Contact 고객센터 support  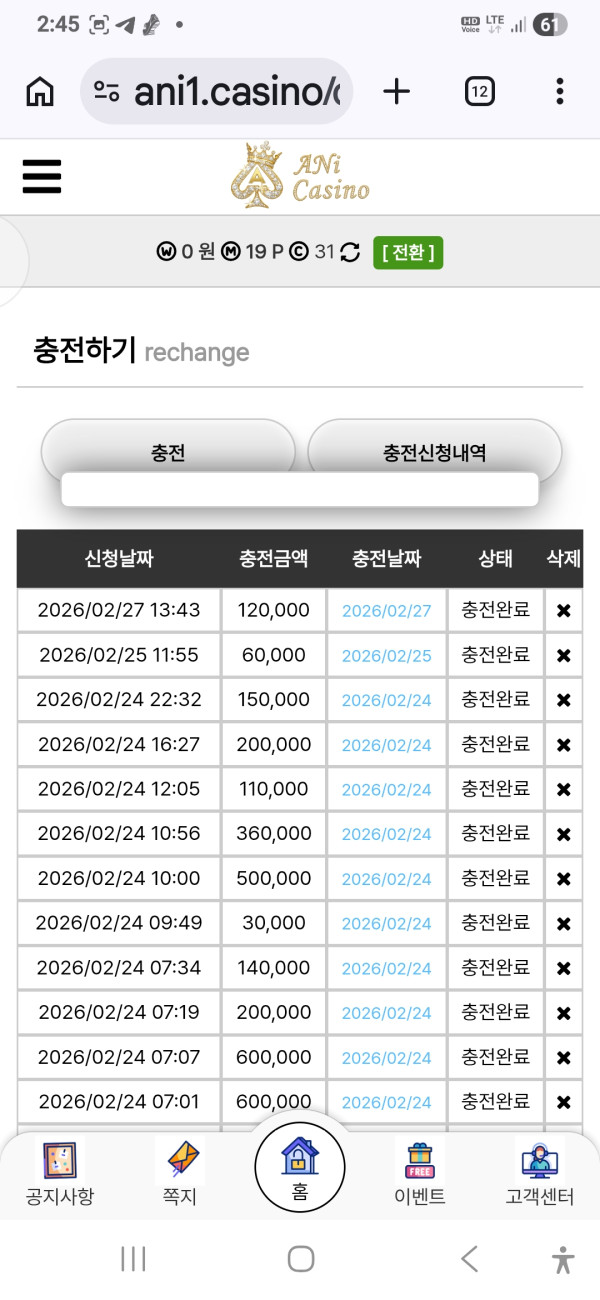pyautogui.click(x=540, y=1172)
